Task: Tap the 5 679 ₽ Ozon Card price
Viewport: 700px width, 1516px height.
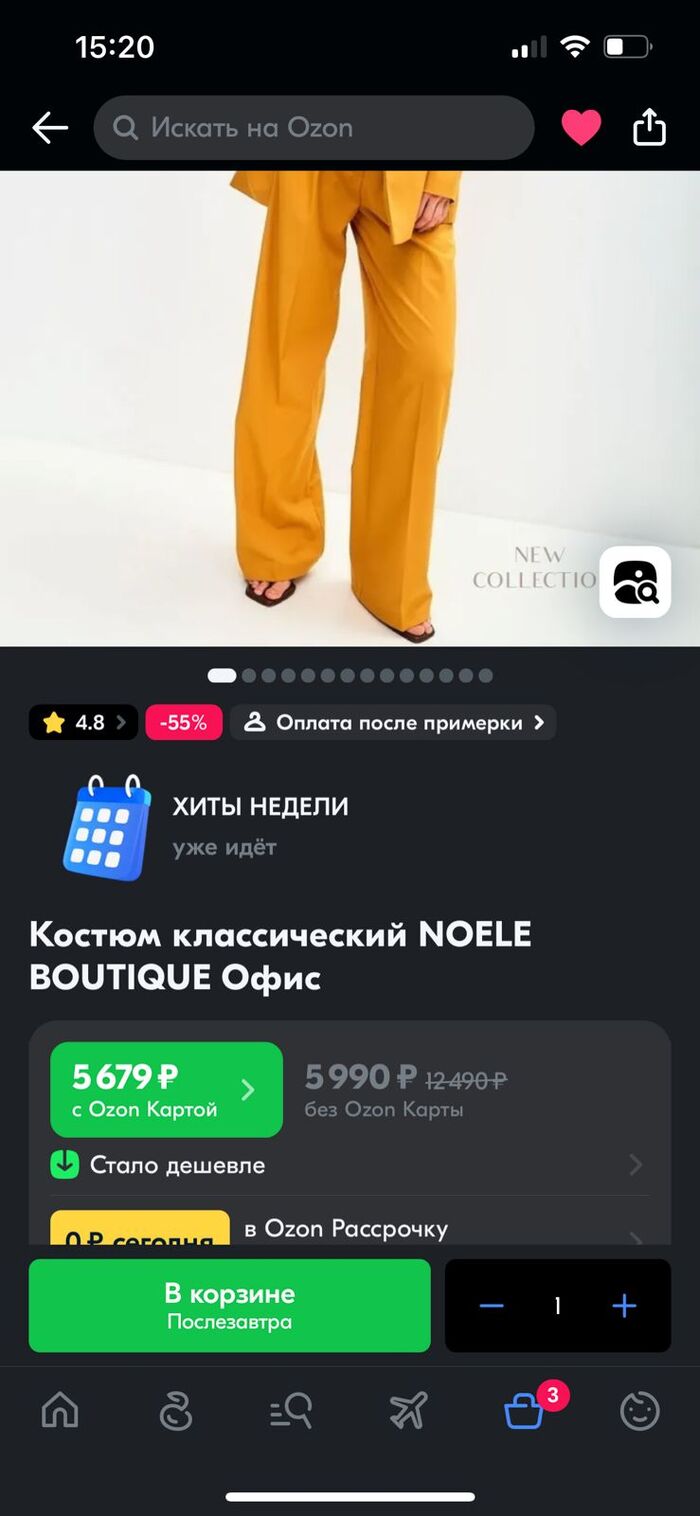Action: (x=166, y=1089)
